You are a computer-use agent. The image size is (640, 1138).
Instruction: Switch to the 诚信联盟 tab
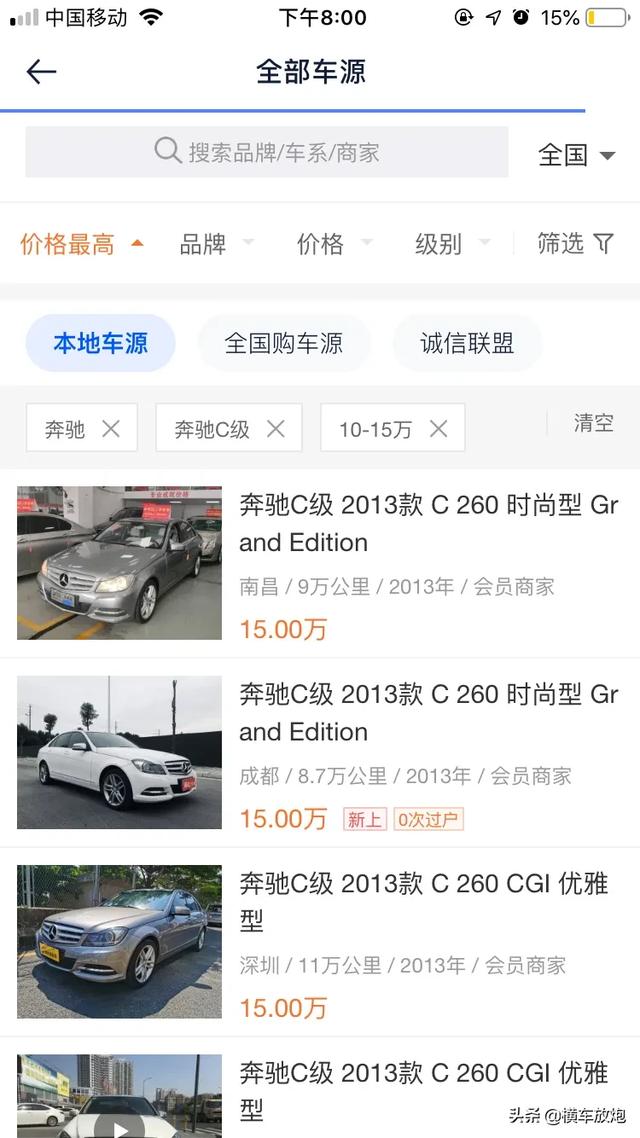(x=467, y=343)
